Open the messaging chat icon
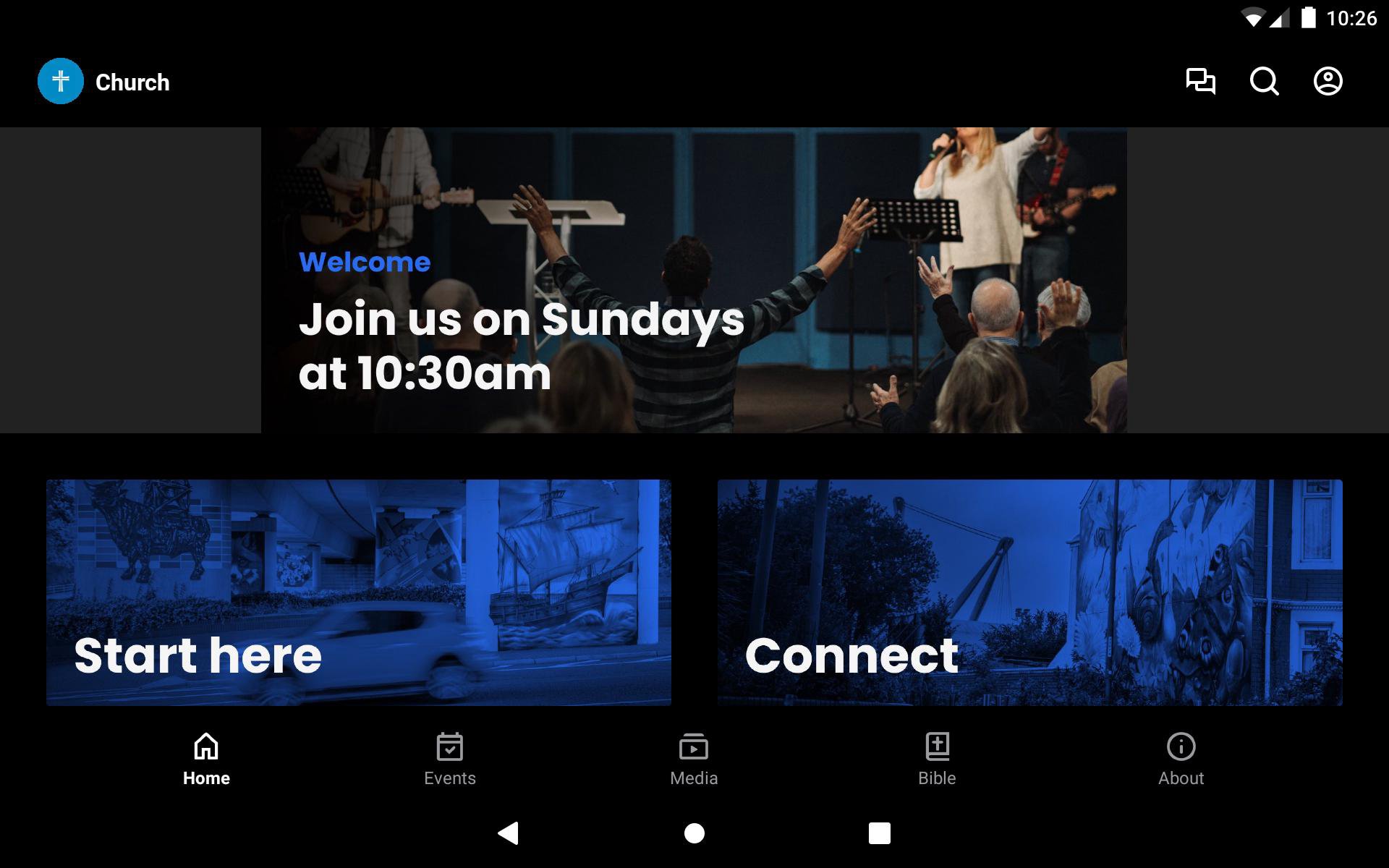This screenshot has height=868, width=1389. point(1200,81)
